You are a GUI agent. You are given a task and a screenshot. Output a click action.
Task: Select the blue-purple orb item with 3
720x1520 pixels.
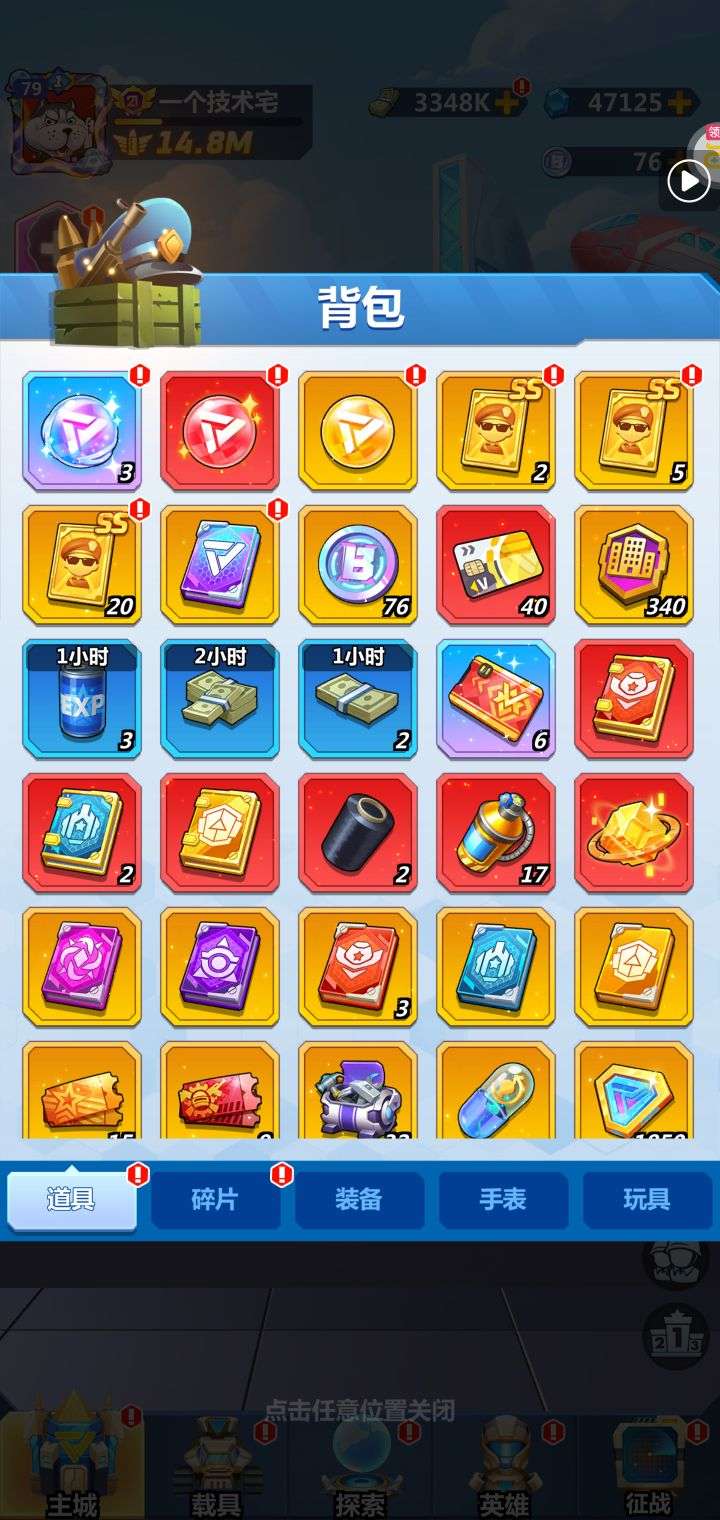(x=82, y=431)
